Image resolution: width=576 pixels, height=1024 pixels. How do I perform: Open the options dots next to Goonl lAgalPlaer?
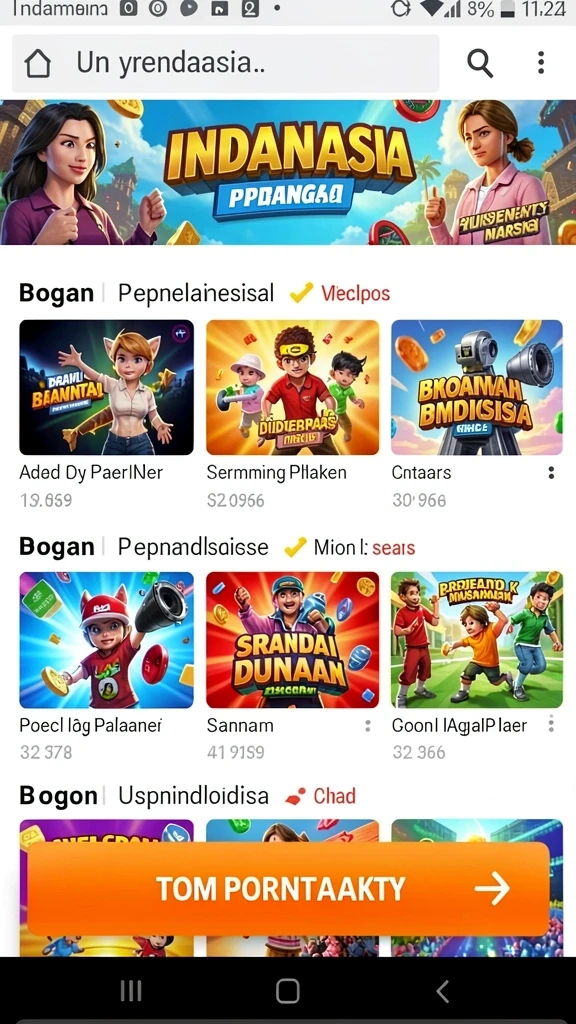(x=552, y=724)
